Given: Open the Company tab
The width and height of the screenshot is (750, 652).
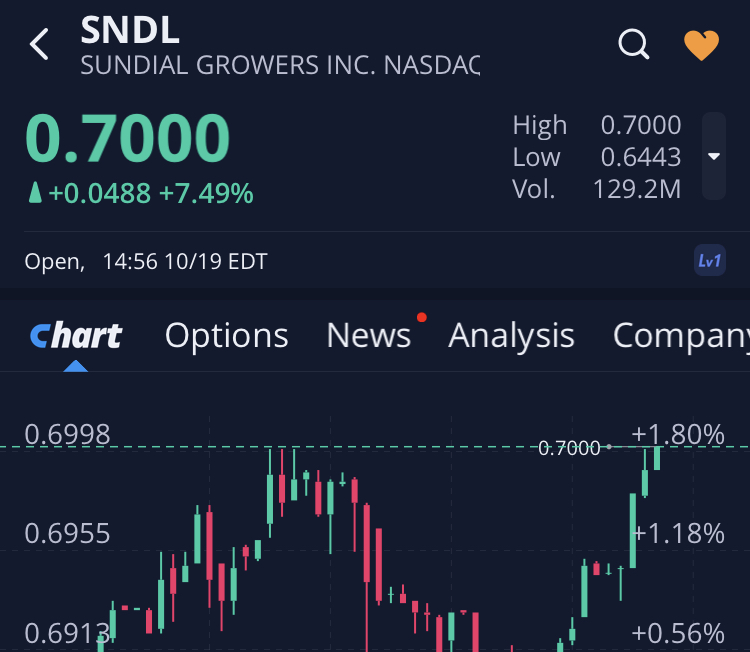Looking at the screenshot, I should pos(680,336).
